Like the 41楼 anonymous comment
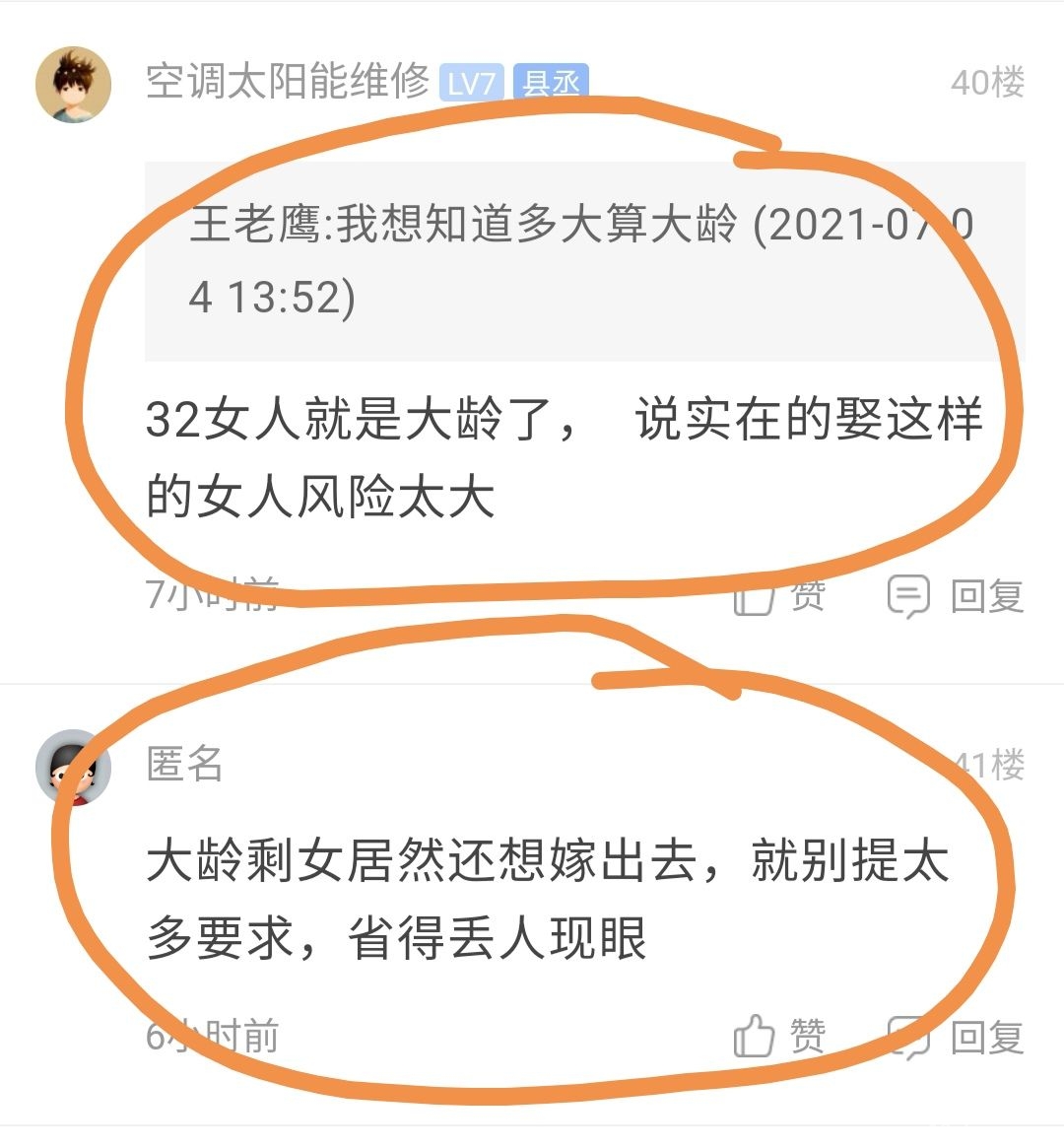Image resolution: width=1064 pixels, height=1148 pixels. (780, 1036)
